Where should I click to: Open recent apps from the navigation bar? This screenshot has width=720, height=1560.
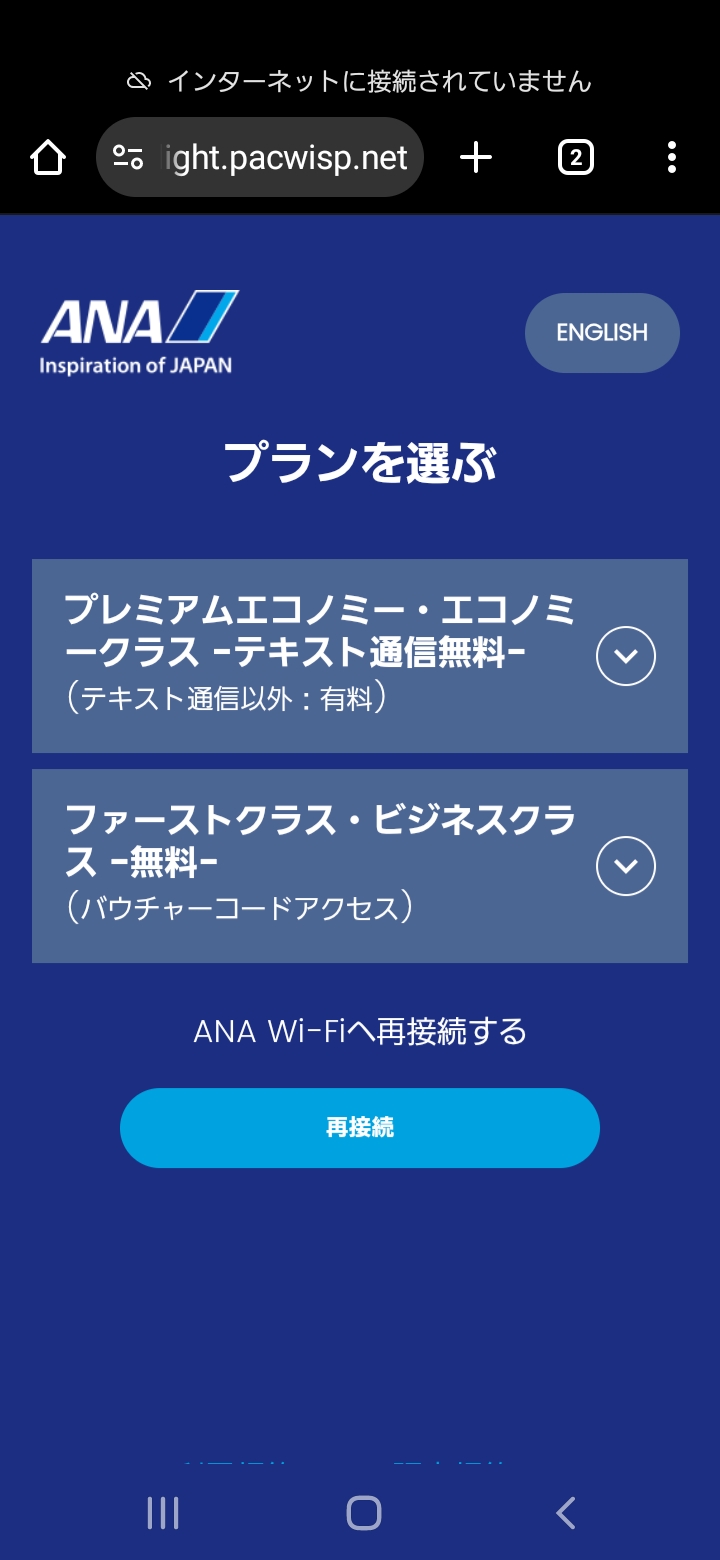tap(163, 1513)
